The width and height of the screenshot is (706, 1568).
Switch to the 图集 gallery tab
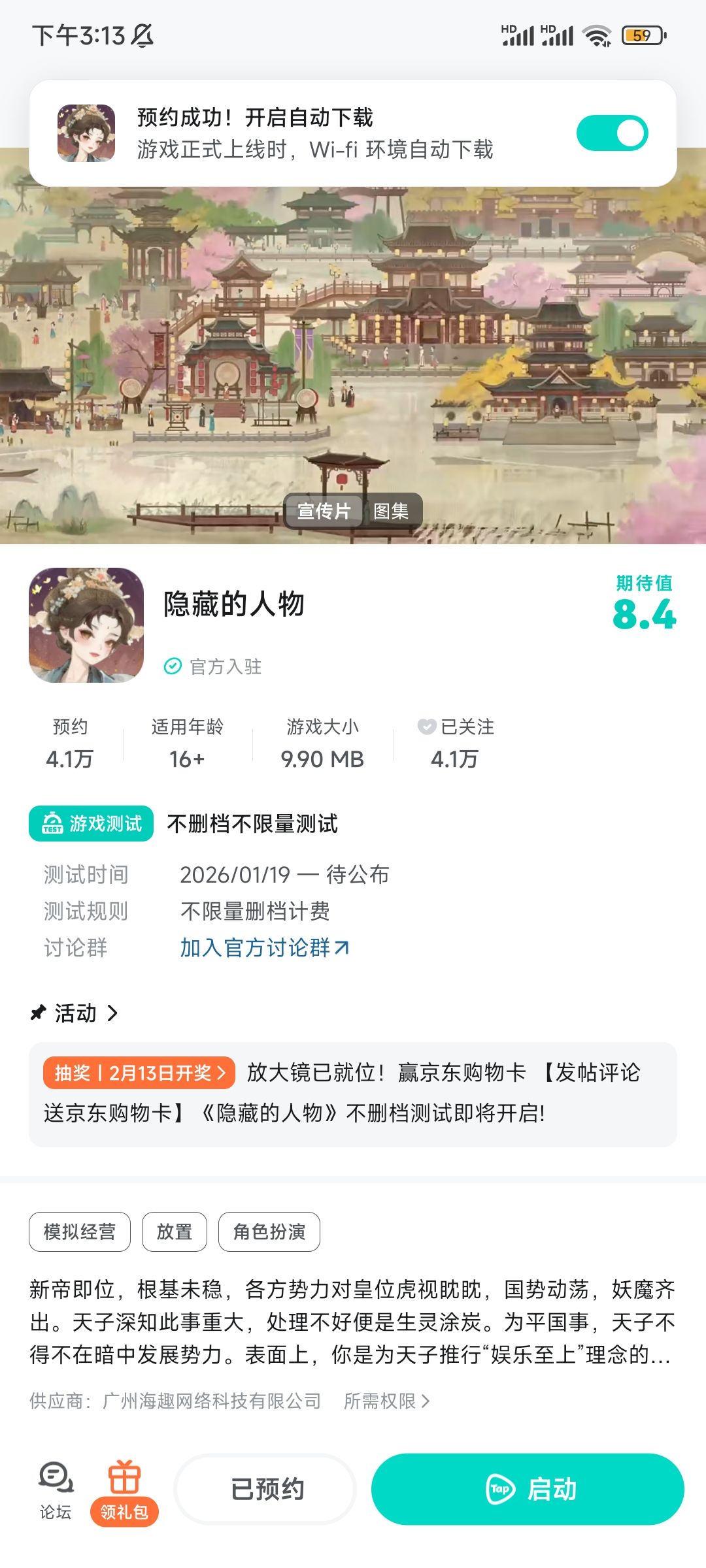pos(391,511)
